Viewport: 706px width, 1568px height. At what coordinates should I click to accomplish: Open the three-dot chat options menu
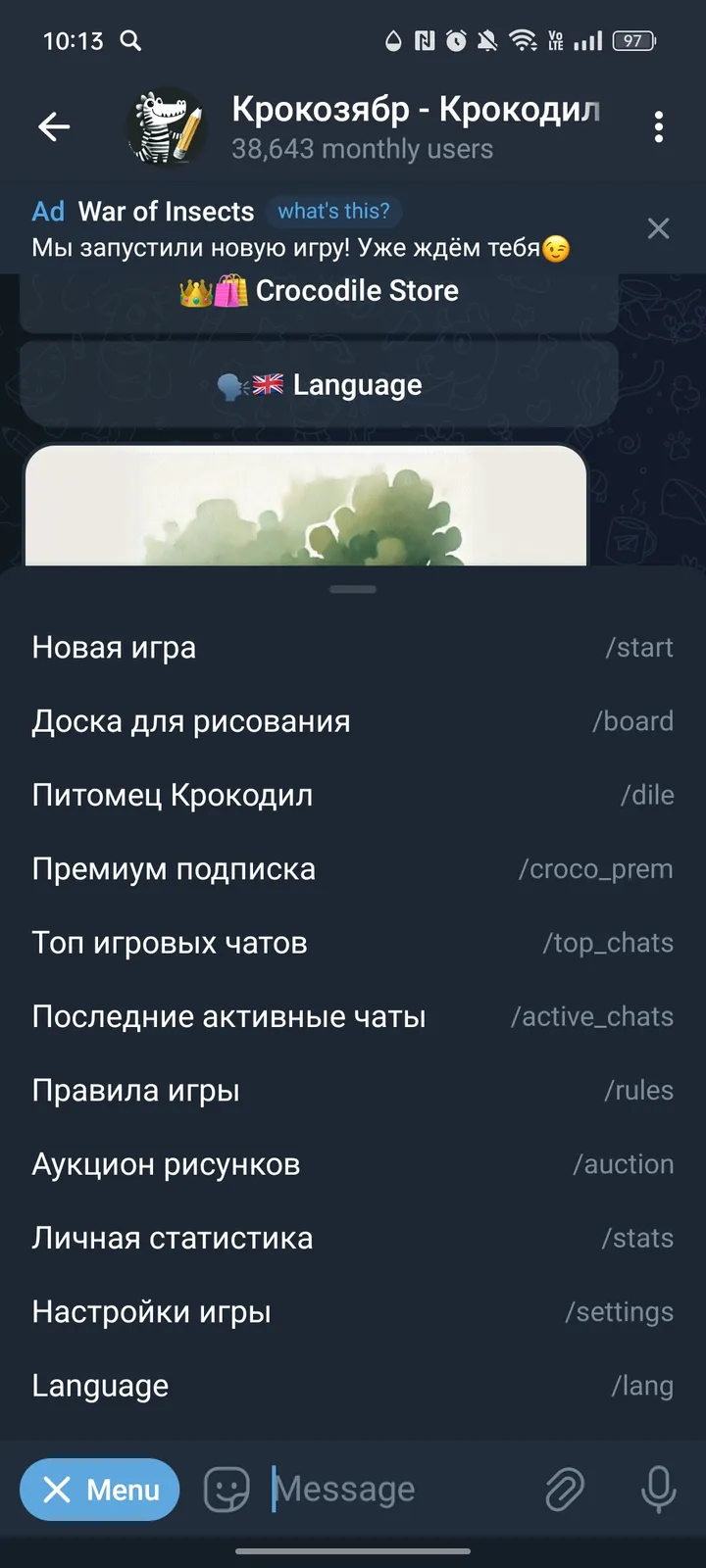point(659,126)
